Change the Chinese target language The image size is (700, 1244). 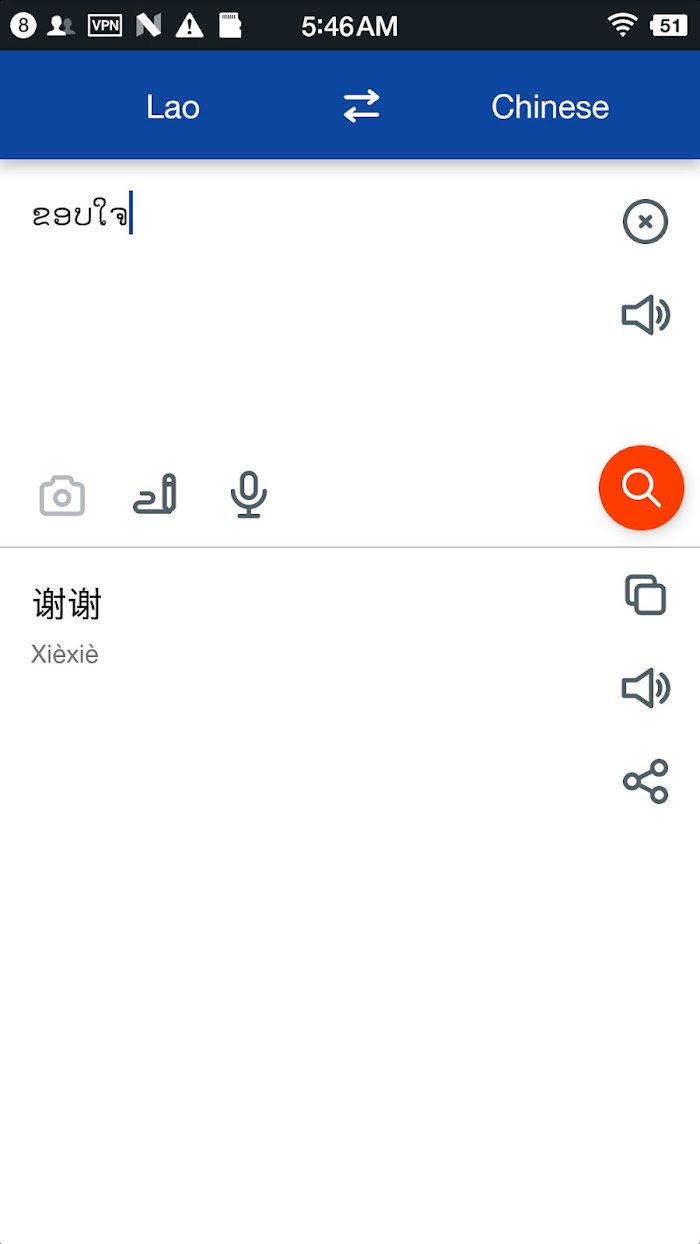pos(549,107)
